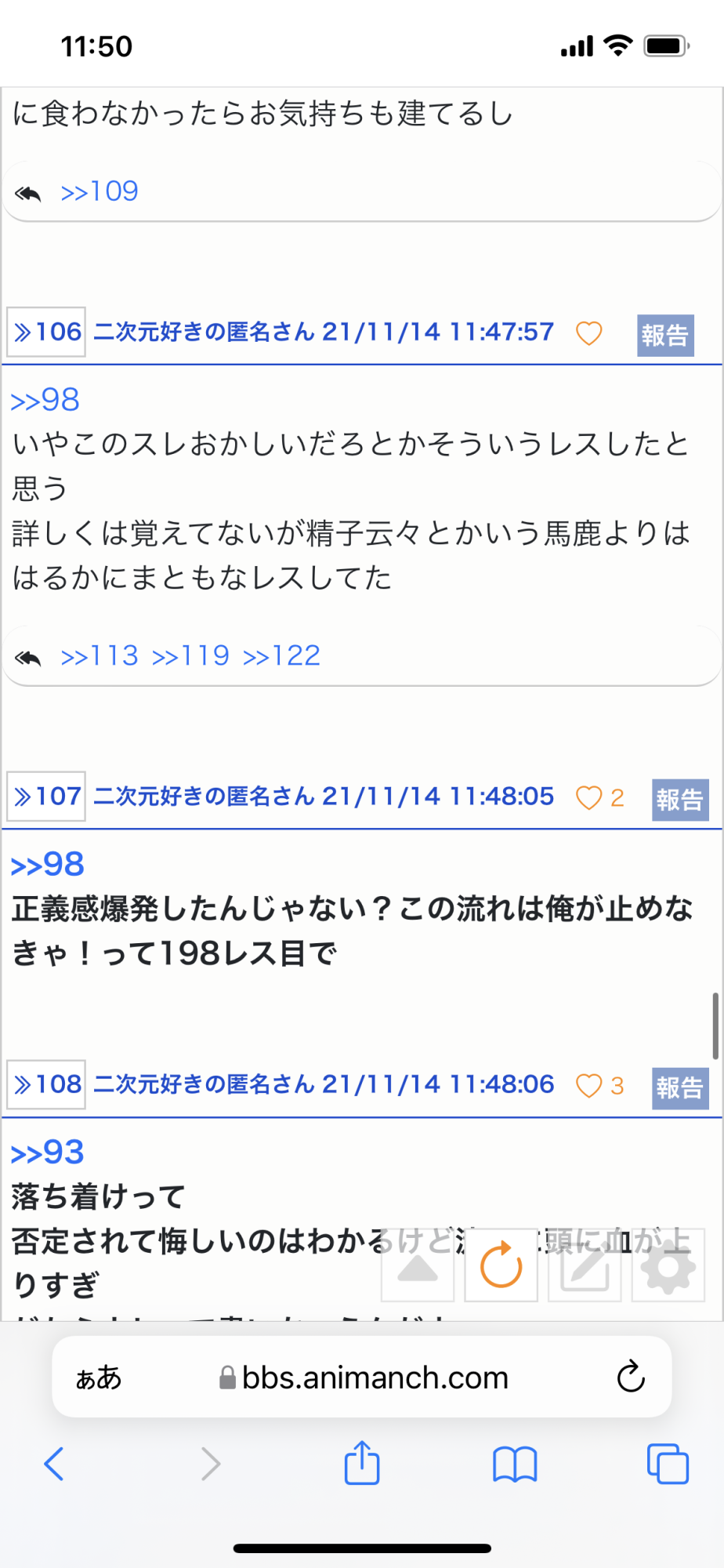Like post 106 with heart icon
This screenshot has width=724, height=1568.
(588, 333)
